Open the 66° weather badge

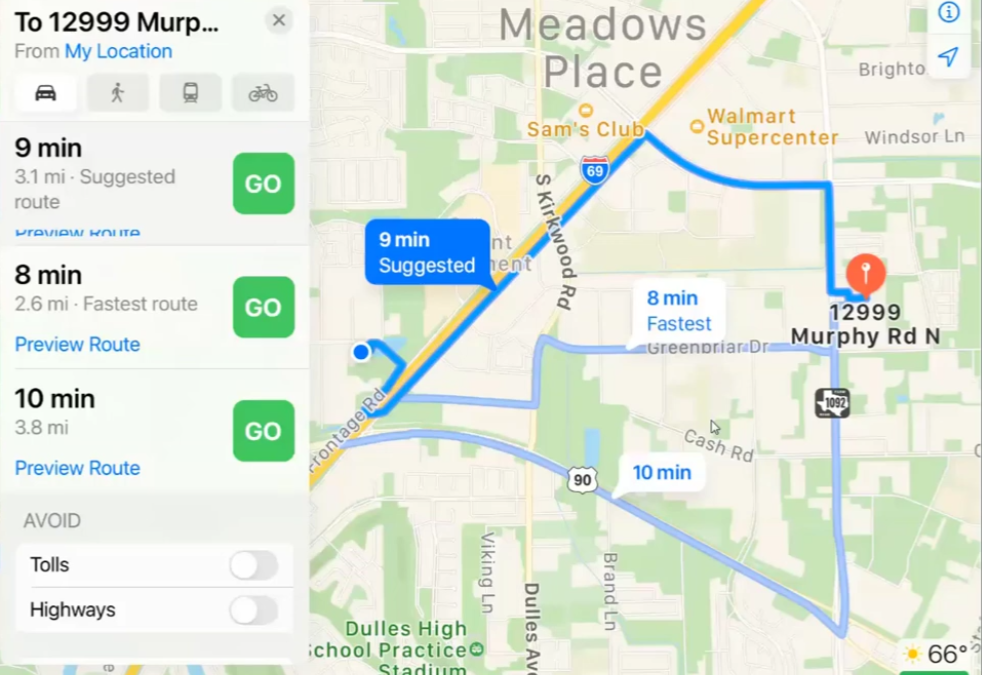click(936, 655)
